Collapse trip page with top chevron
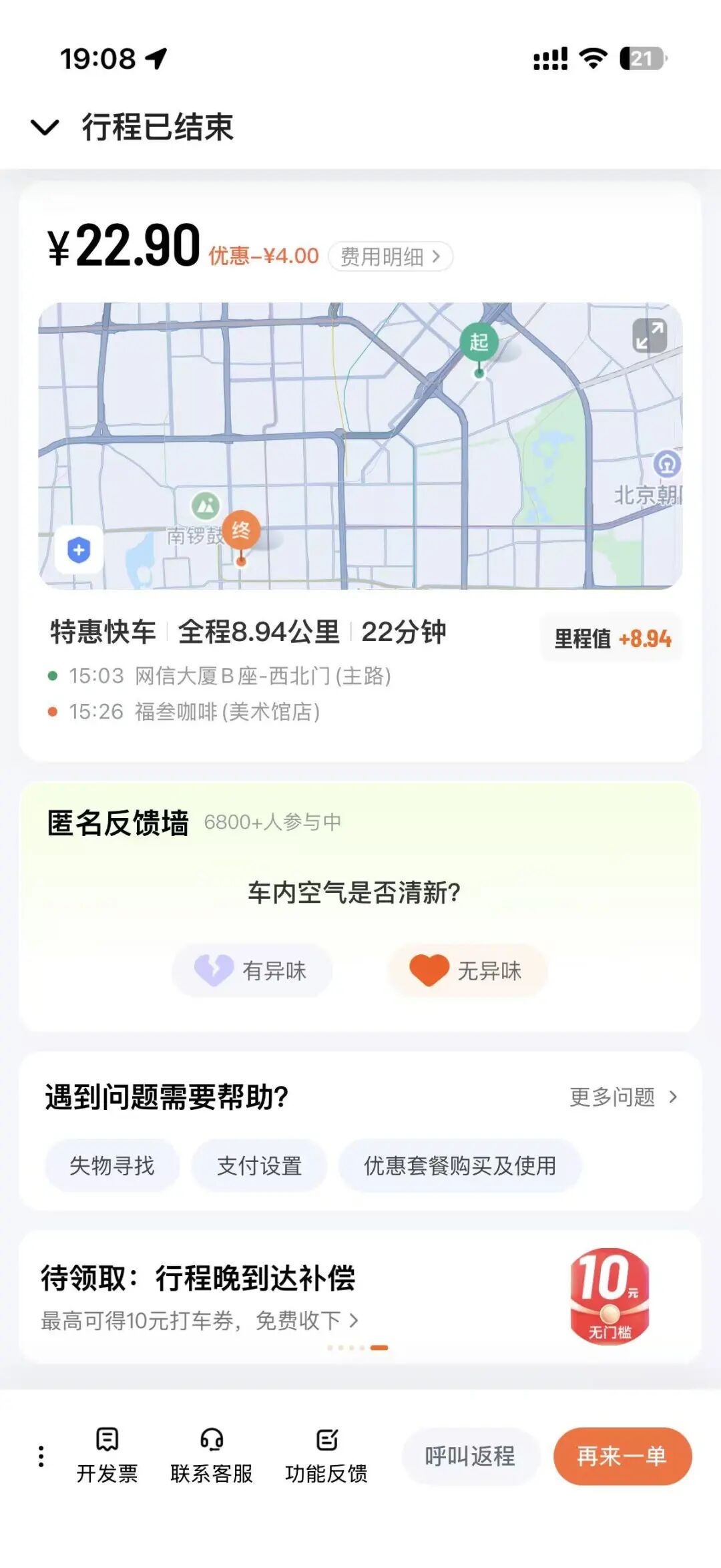 point(44,128)
